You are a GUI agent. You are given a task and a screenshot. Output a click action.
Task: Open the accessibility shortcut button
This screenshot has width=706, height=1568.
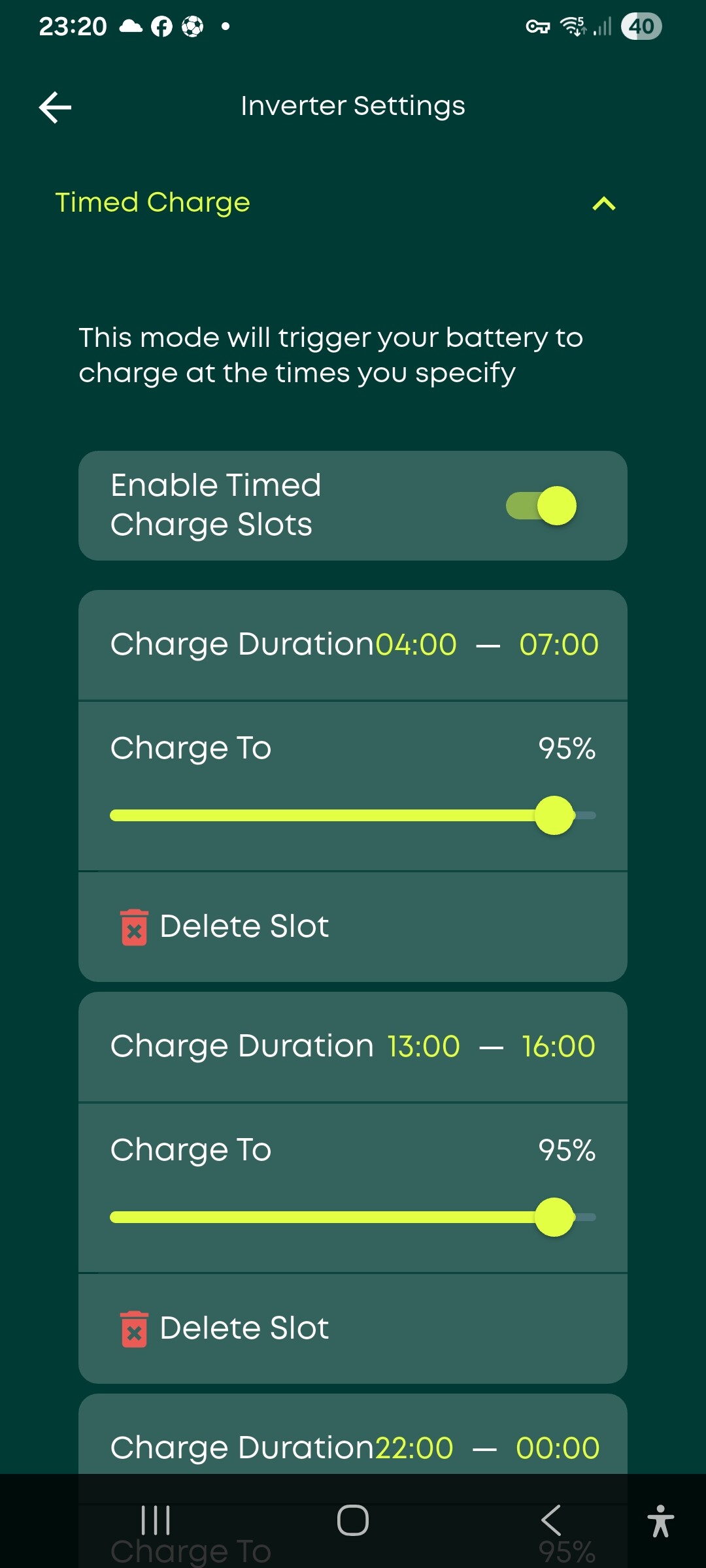click(x=660, y=1520)
